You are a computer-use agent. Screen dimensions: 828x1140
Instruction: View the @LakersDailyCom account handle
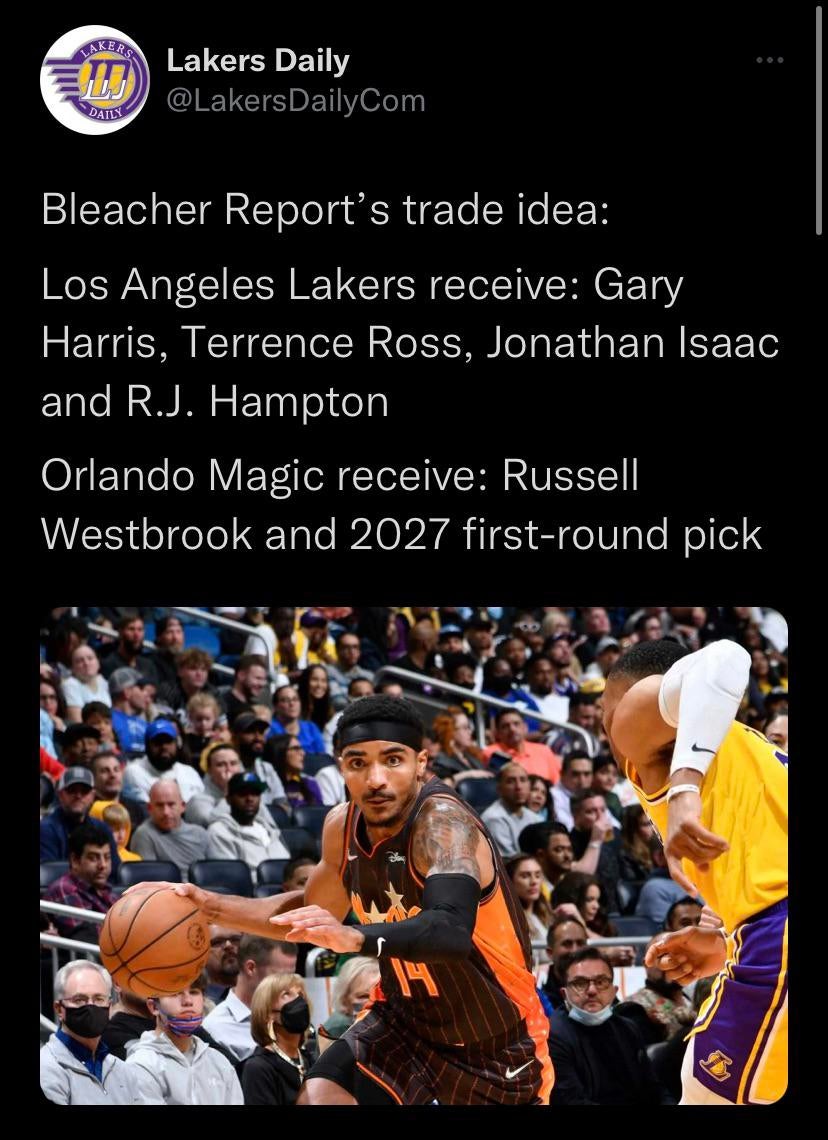pyautogui.click(x=295, y=100)
